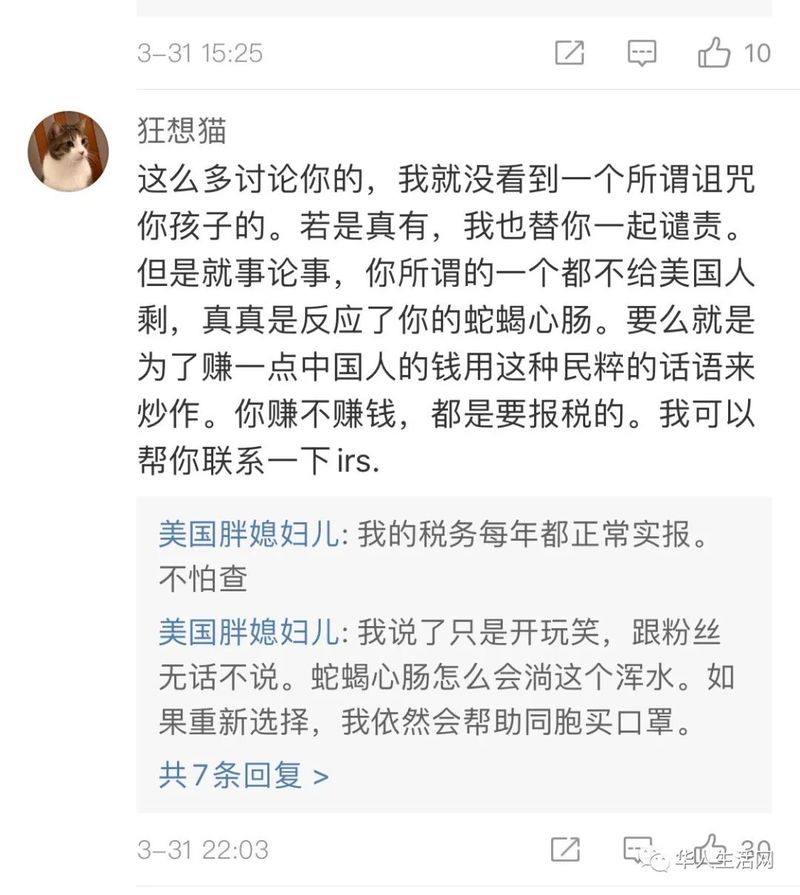Reply to the comment posted at 3-31 15:25
The width and height of the screenshot is (800, 895).
[641, 52]
